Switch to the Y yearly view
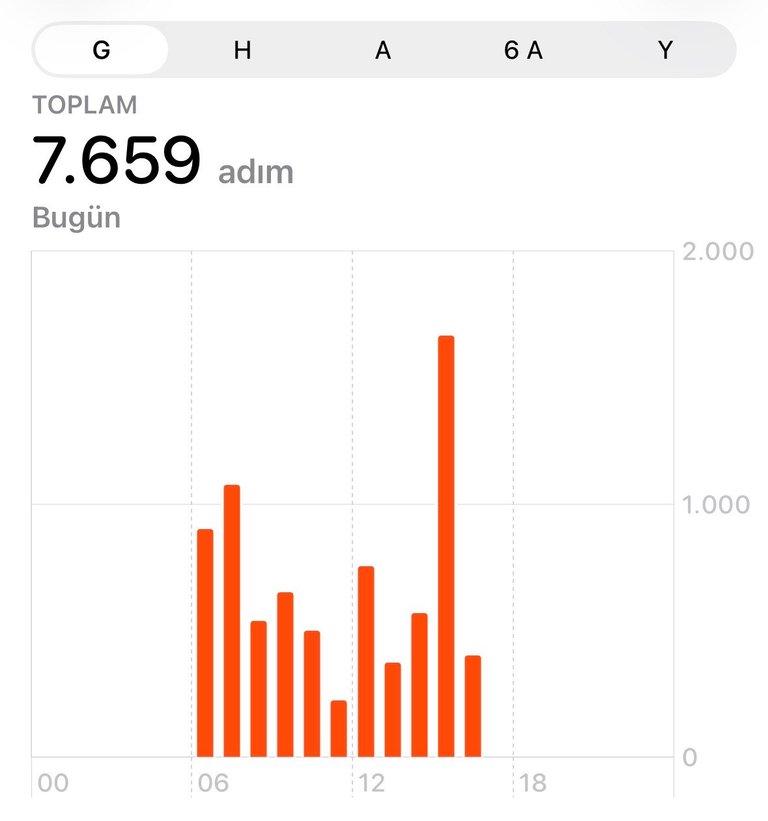 pyautogui.click(x=665, y=50)
